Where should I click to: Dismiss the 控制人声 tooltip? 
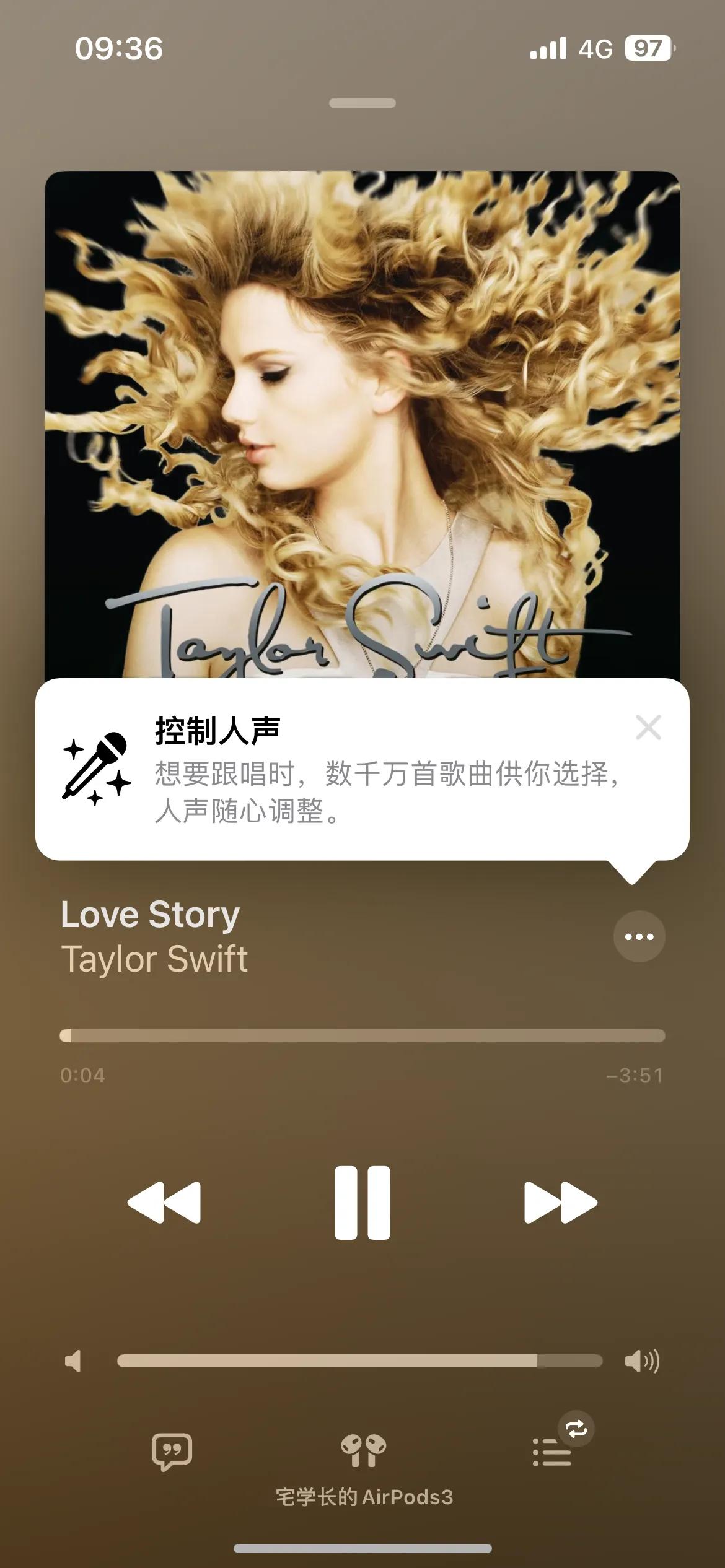click(x=648, y=727)
